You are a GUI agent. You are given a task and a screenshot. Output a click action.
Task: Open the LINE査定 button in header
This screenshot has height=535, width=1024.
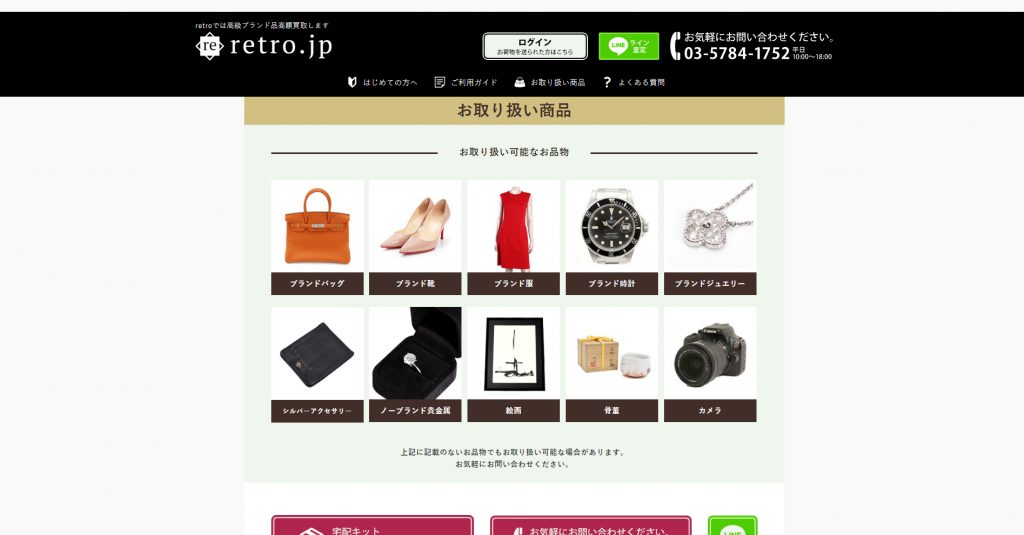628,46
